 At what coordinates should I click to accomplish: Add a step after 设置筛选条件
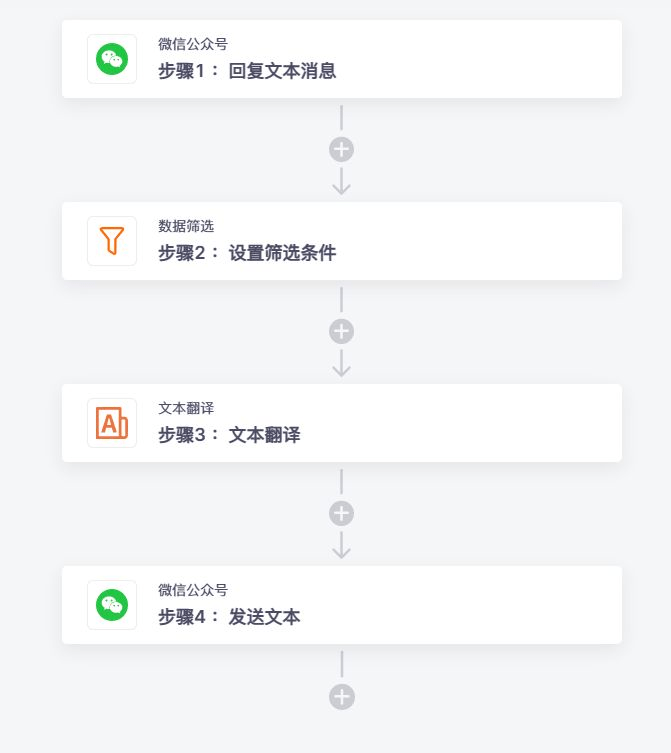point(342,332)
